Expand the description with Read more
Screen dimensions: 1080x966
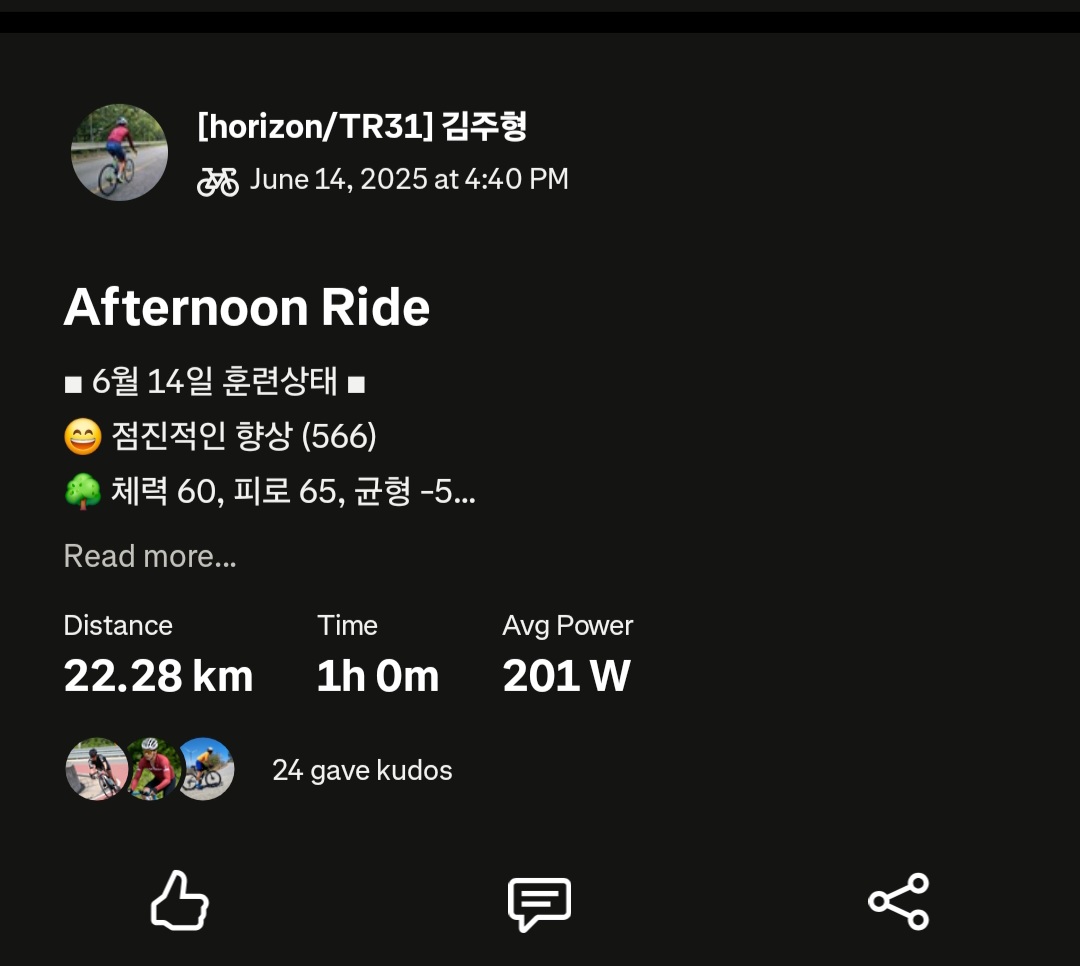(x=150, y=556)
